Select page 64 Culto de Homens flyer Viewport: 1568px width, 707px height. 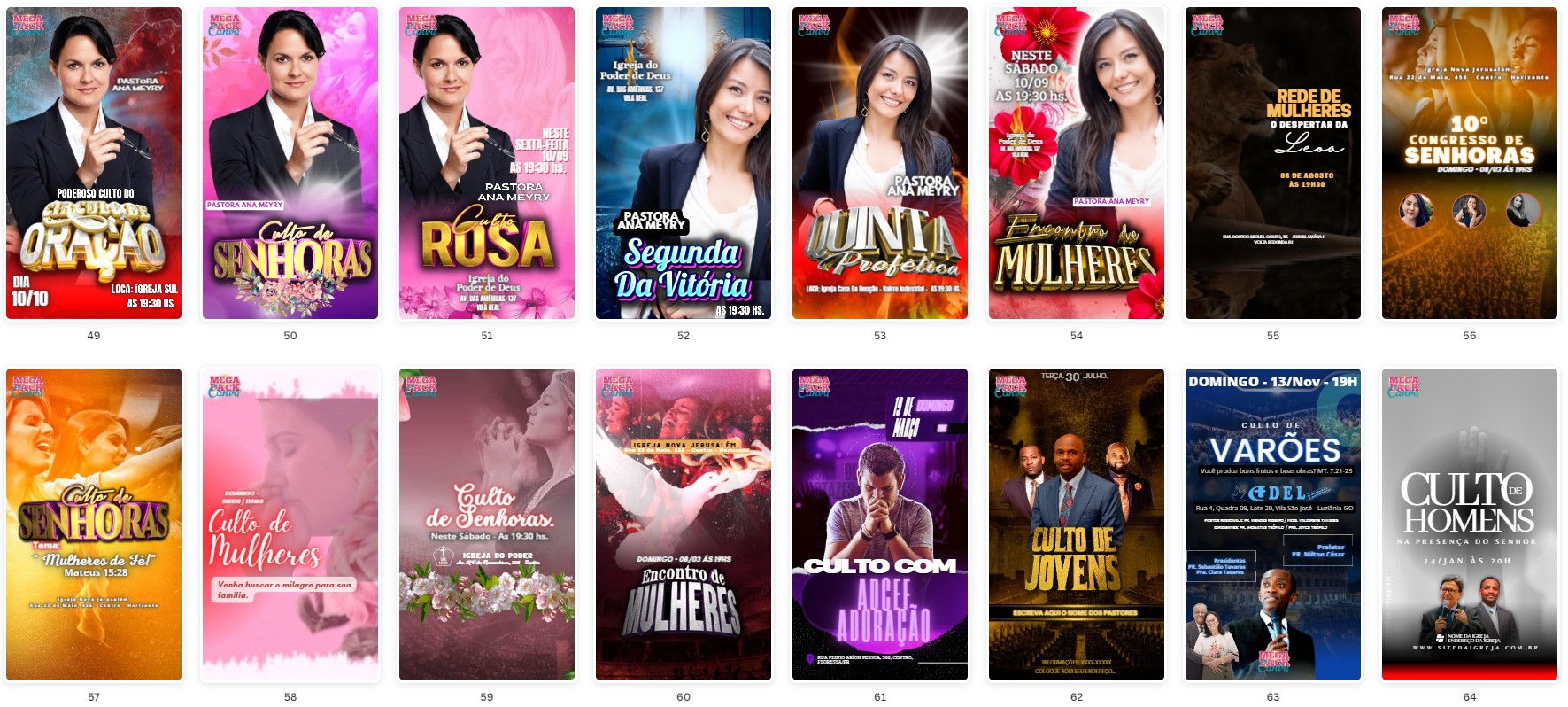pyautogui.click(x=1470, y=524)
